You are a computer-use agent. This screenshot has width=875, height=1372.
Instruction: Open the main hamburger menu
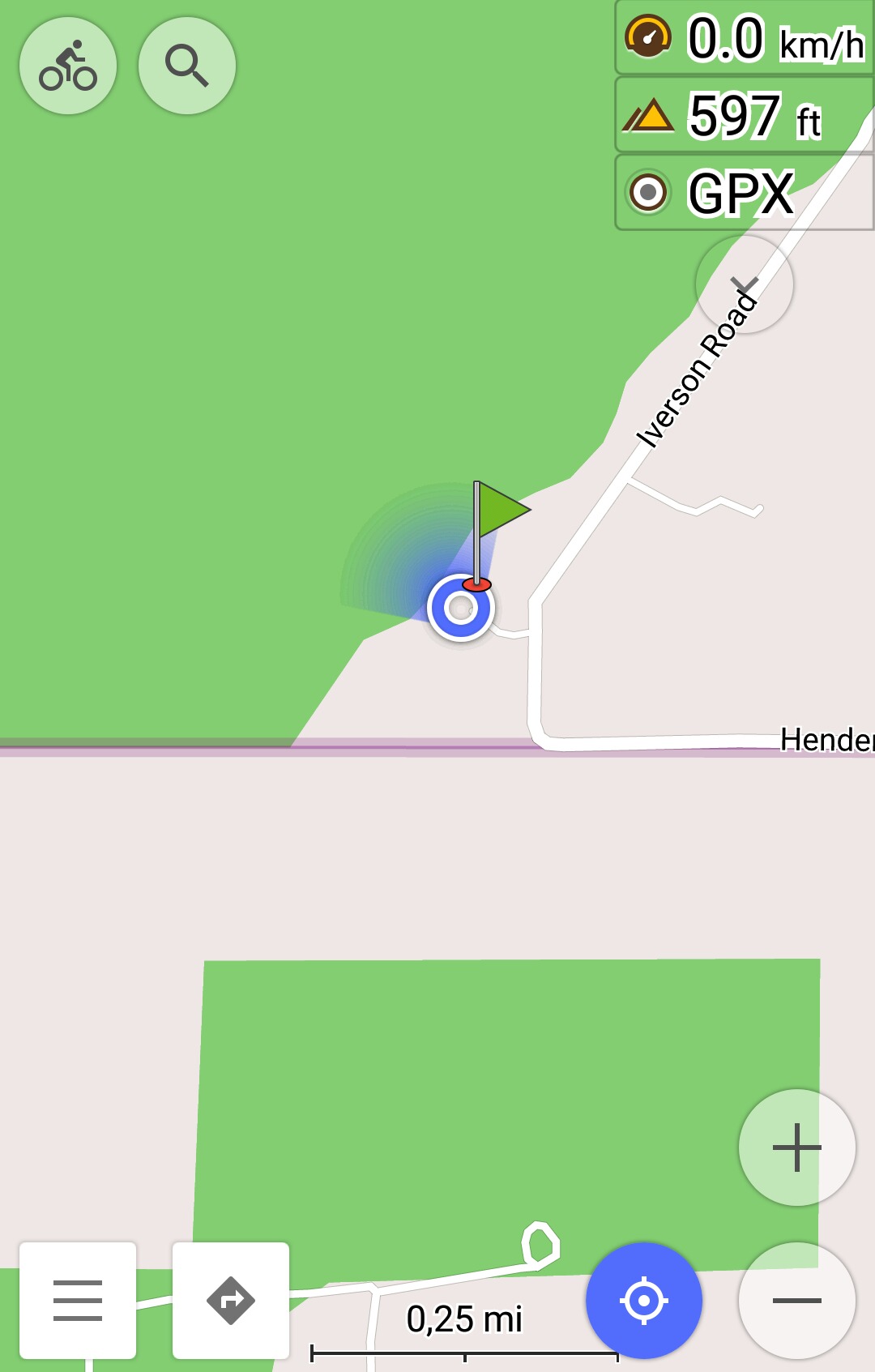78,1301
